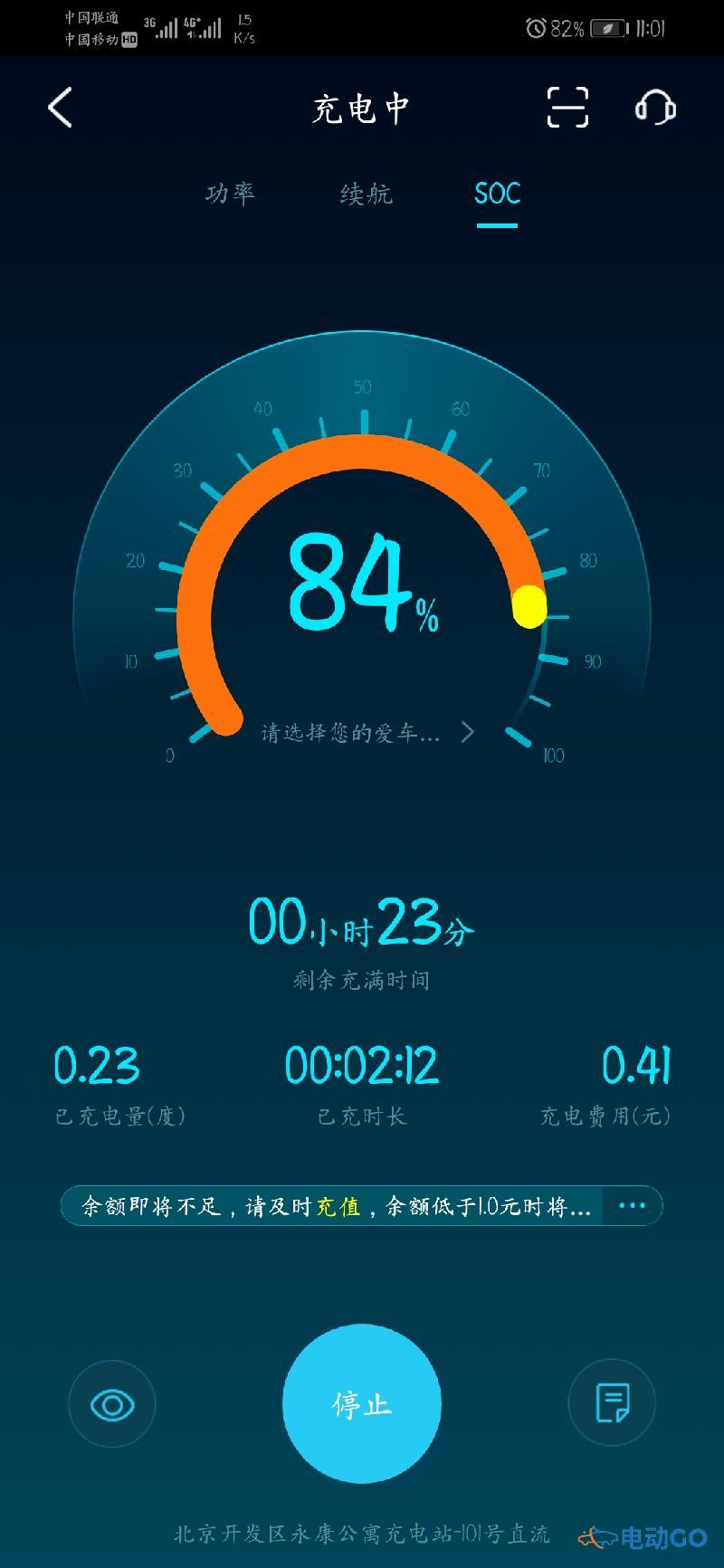The height and width of the screenshot is (1568, 724).
Task: Open the charging order note icon
Action: [x=612, y=1403]
